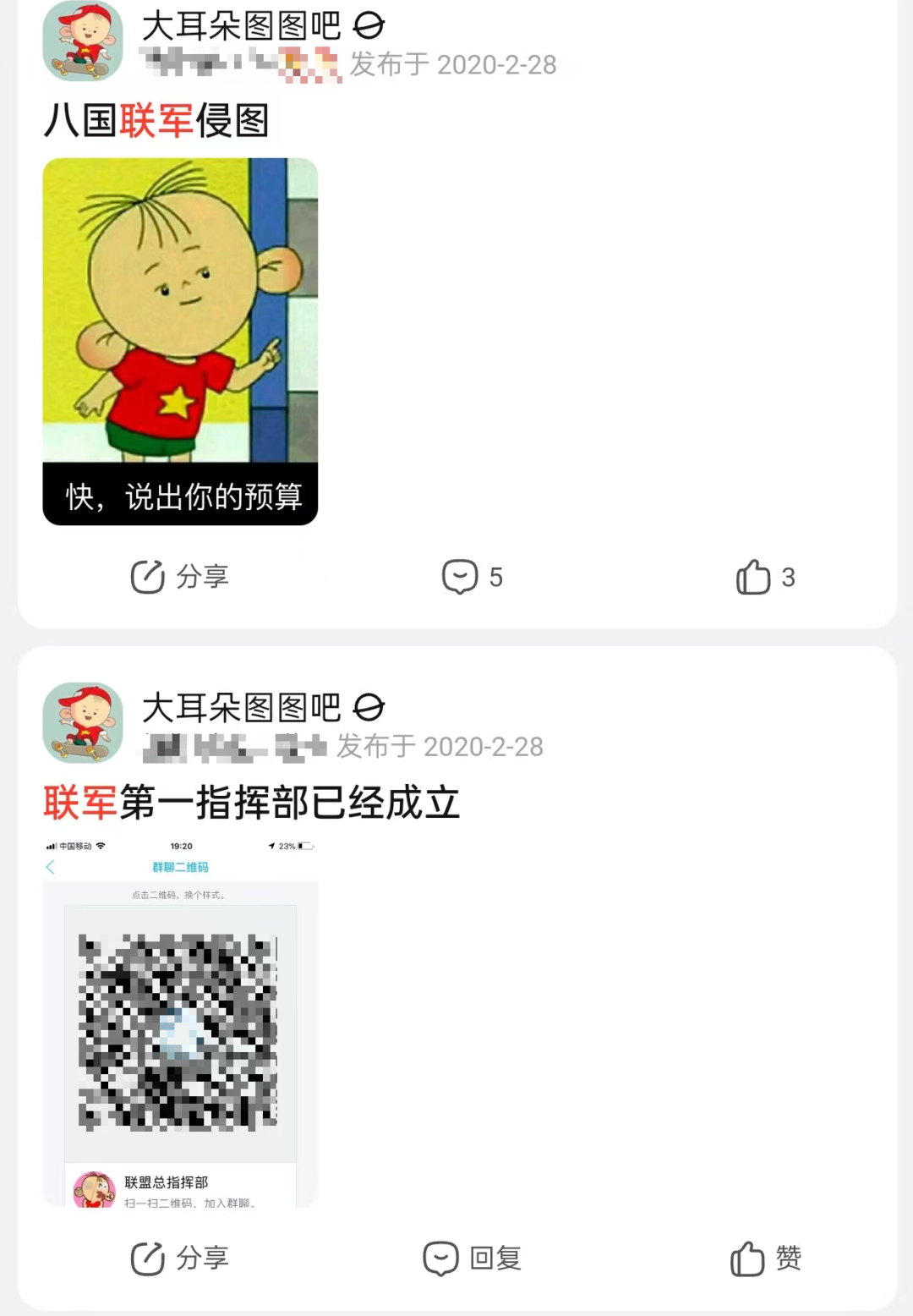Open the 联军第一指挥部已经成立 post title

pos(251,802)
